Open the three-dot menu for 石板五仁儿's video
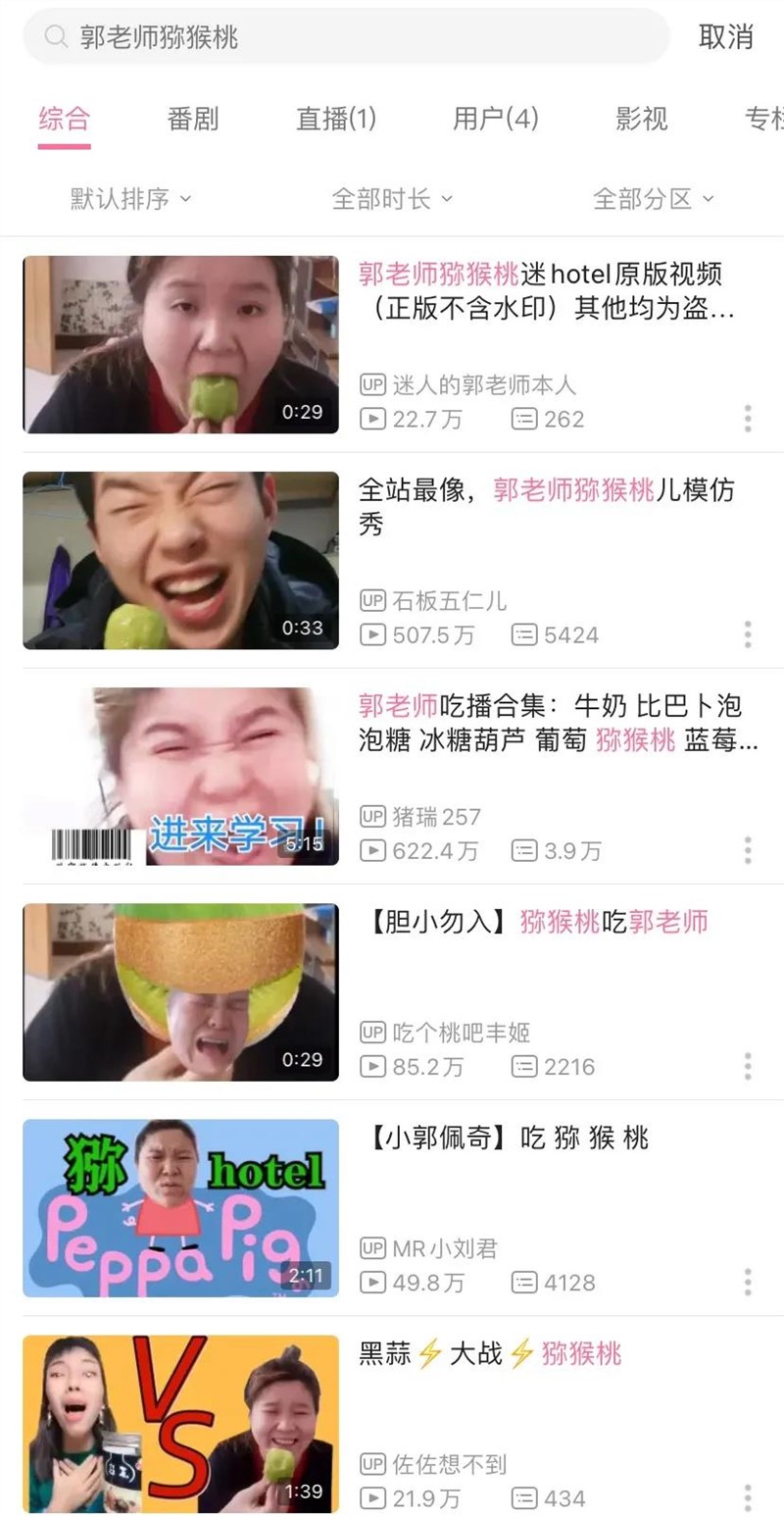This screenshot has width=784, height=1517. click(x=748, y=634)
